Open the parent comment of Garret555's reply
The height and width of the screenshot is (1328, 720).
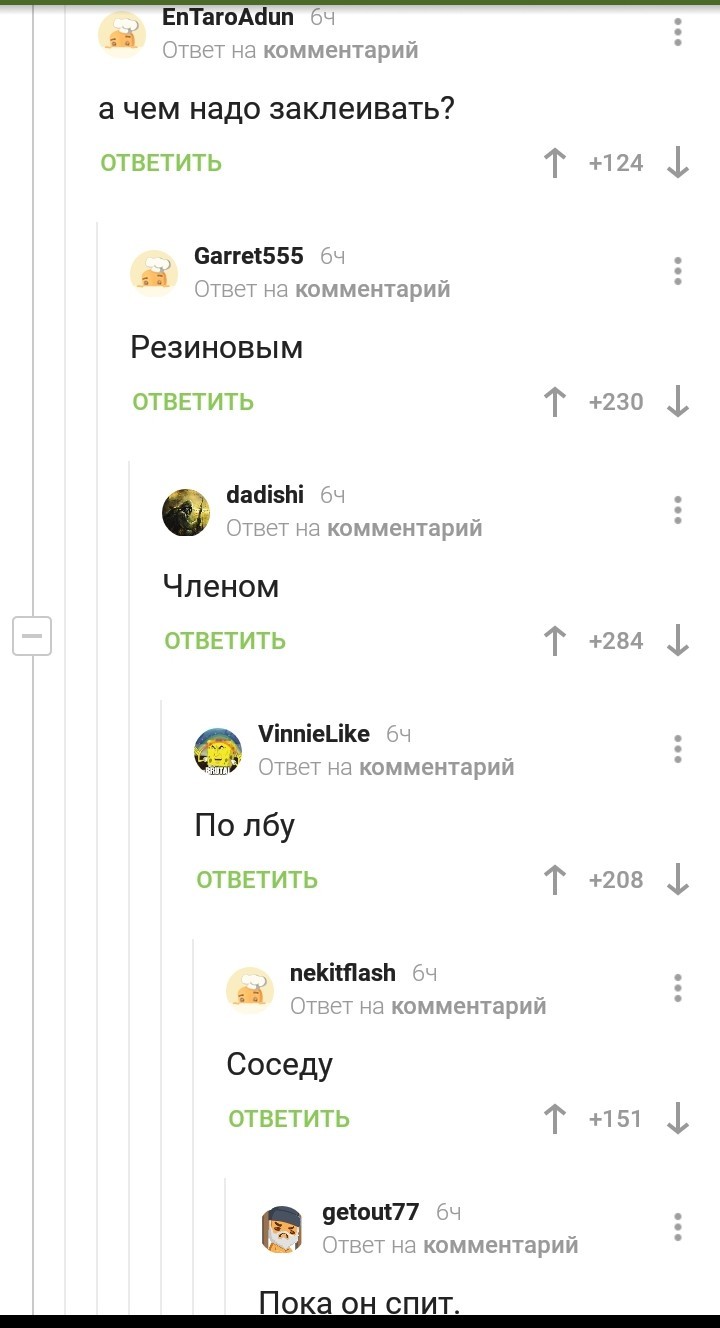[x=372, y=289]
